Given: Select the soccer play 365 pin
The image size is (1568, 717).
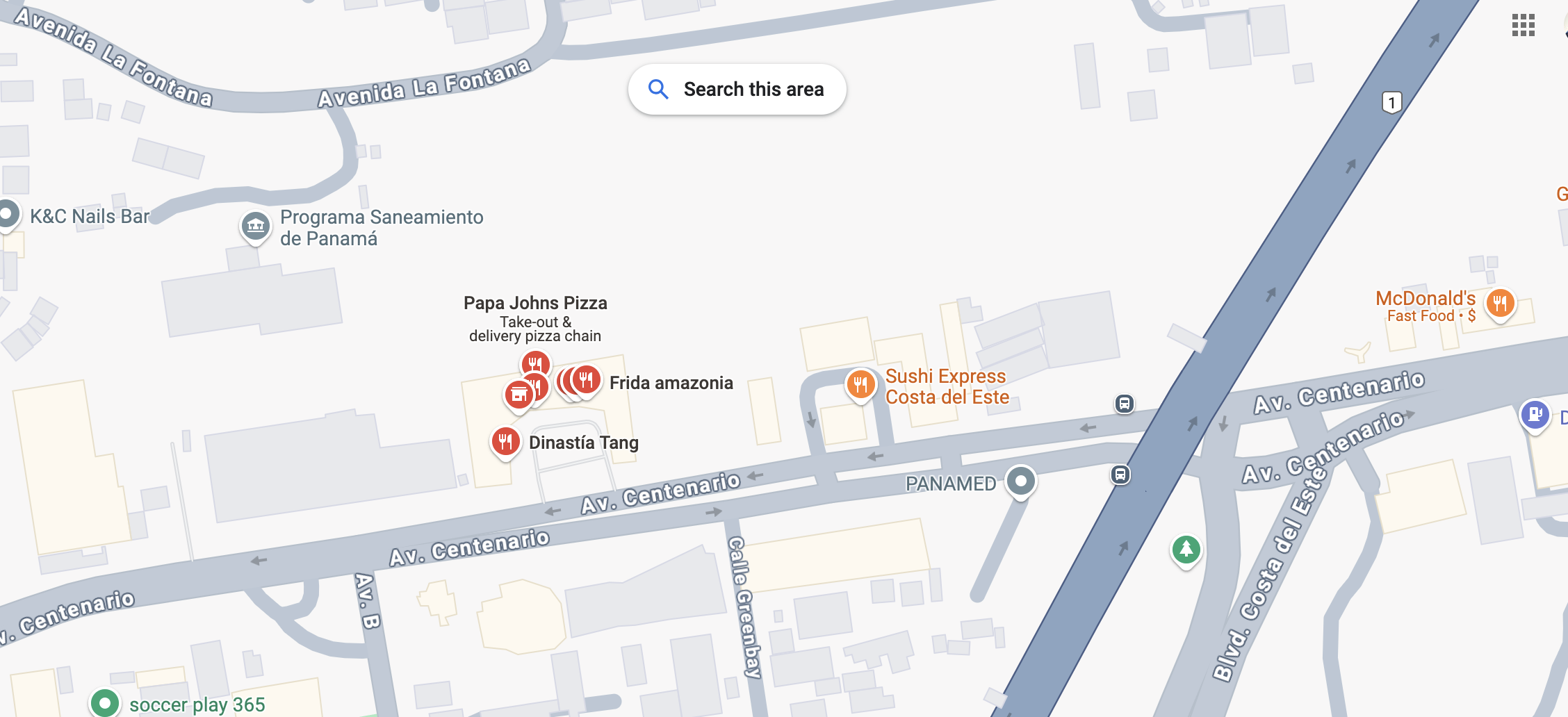Looking at the screenshot, I should 105,703.
